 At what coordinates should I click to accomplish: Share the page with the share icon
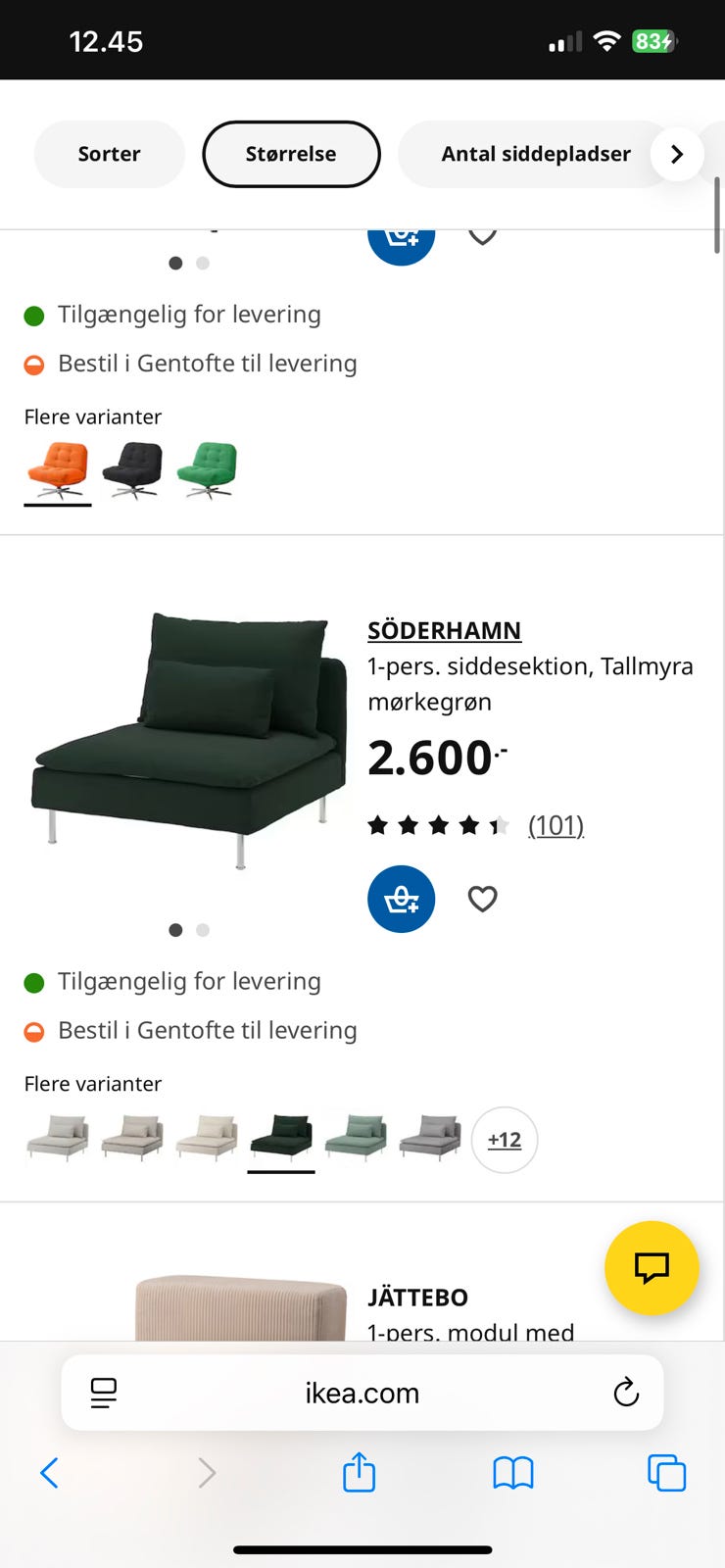tap(359, 1472)
